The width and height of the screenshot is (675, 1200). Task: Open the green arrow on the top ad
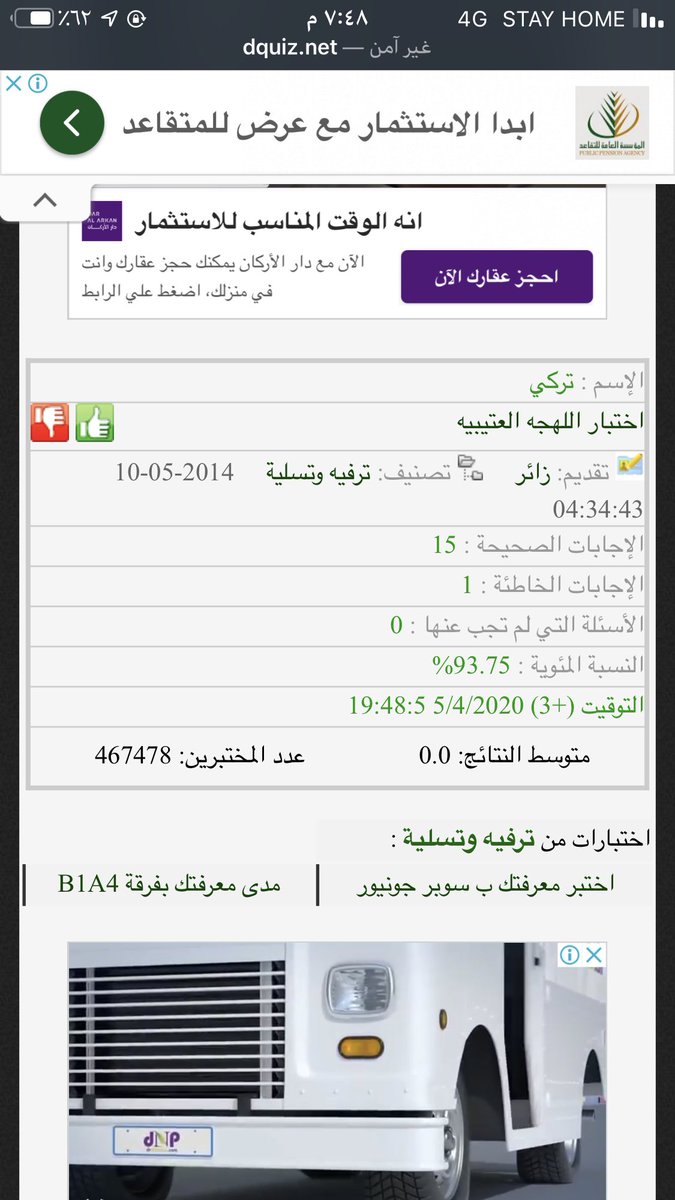point(72,123)
